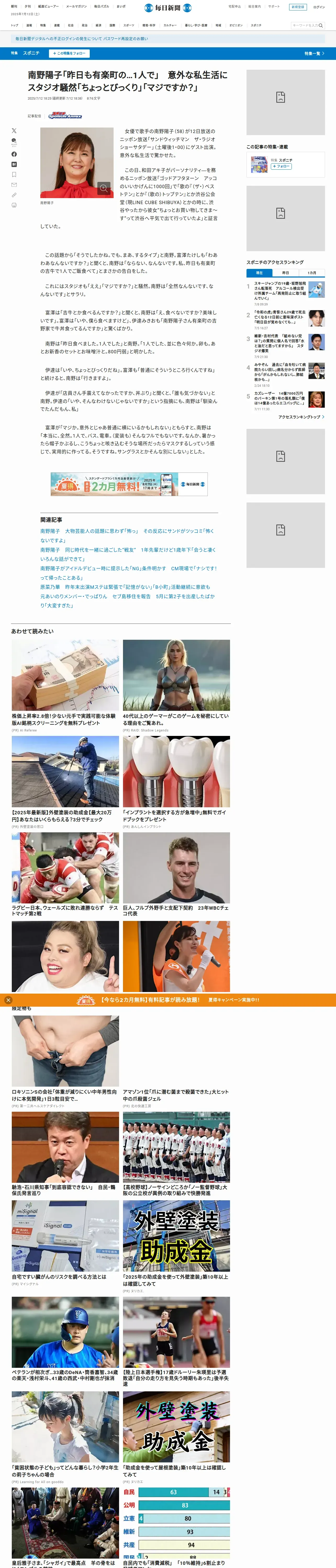336x1568 pixels.
Task: Open the ranking article on スキージャンプの19歳
Action: coord(280,290)
